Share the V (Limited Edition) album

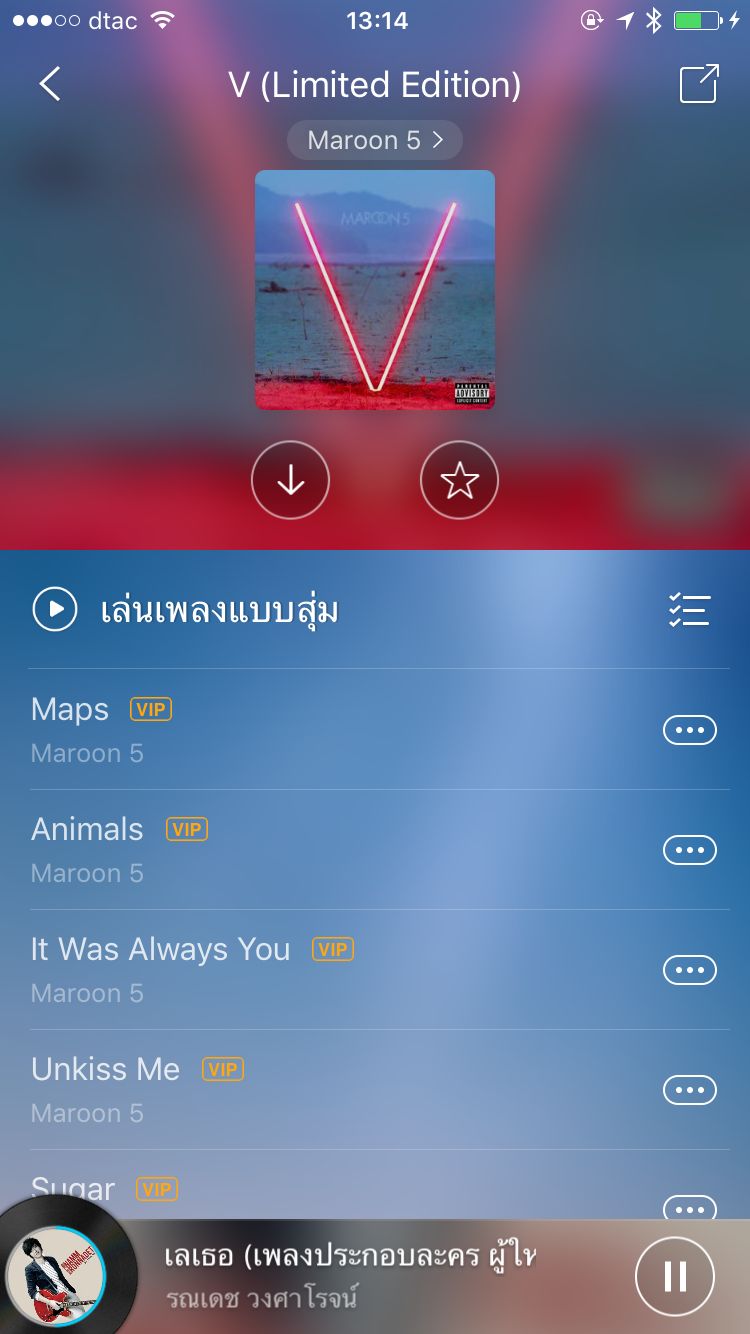coord(699,84)
